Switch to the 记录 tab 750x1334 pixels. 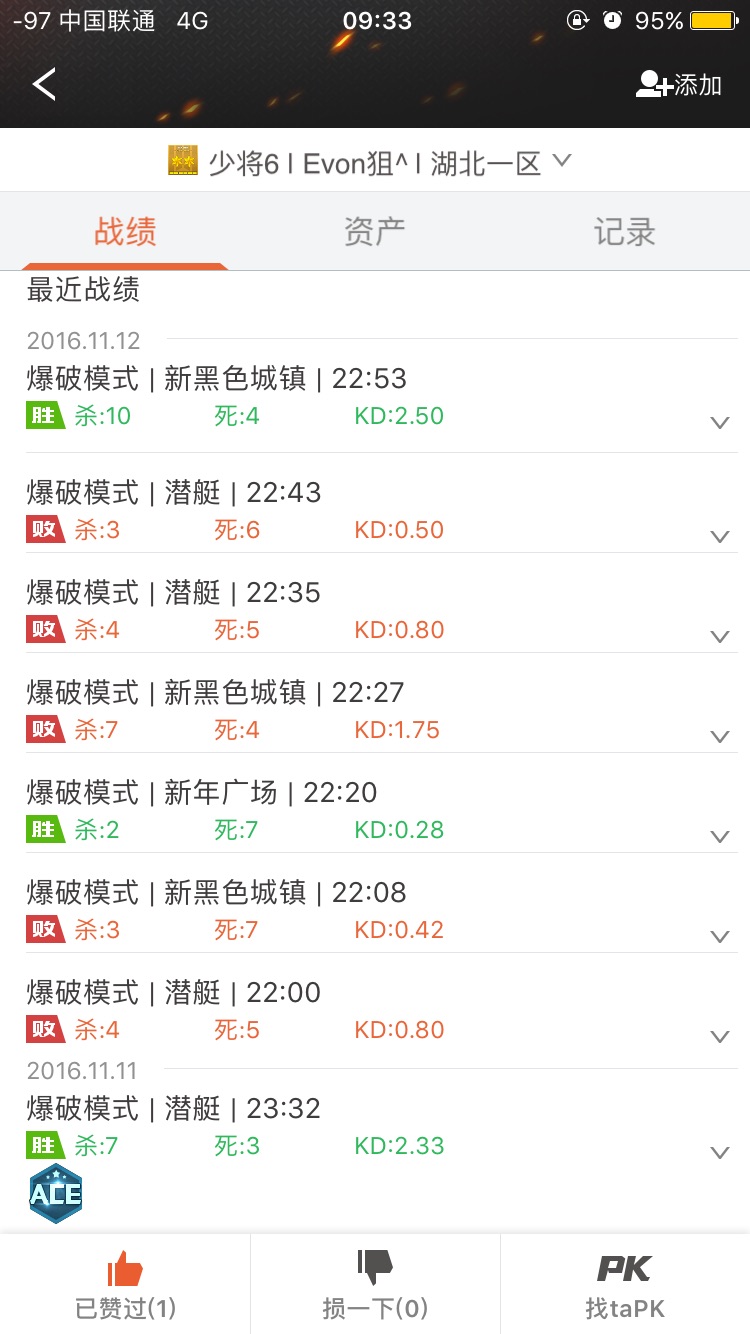click(x=625, y=232)
